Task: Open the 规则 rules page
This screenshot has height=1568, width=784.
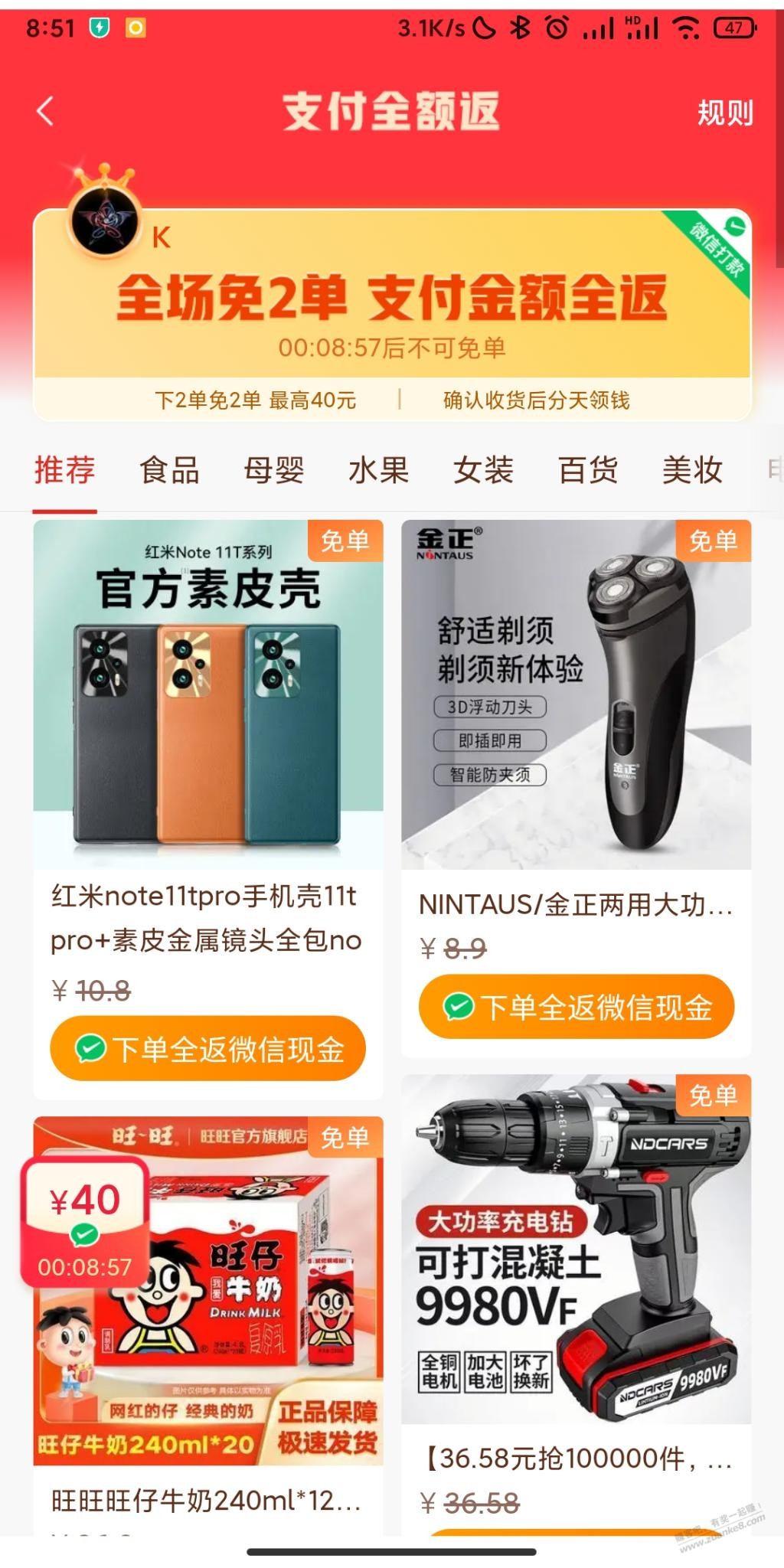Action: click(724, 113)
